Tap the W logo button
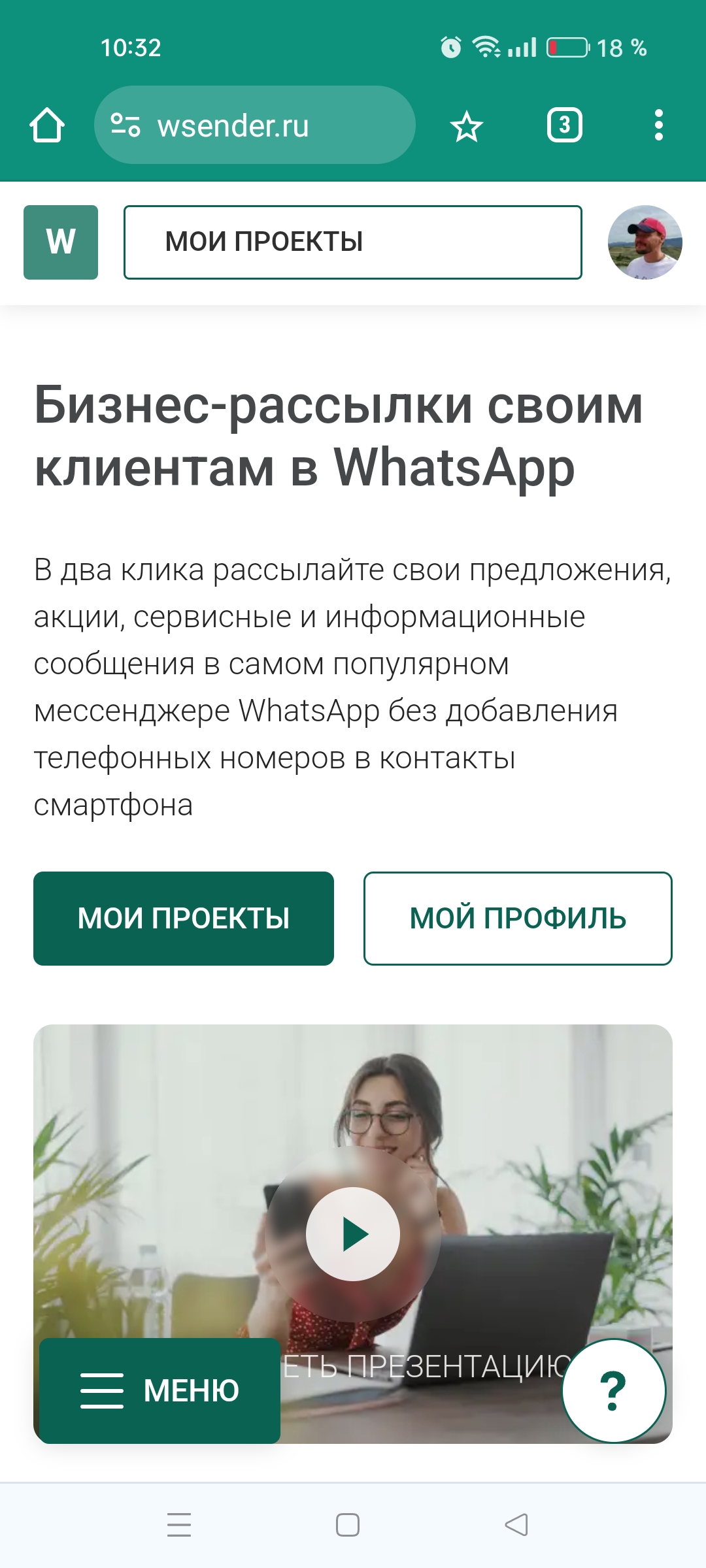Image resolution: width=706 pixels, height=1568 pixels. click(61, 242)
